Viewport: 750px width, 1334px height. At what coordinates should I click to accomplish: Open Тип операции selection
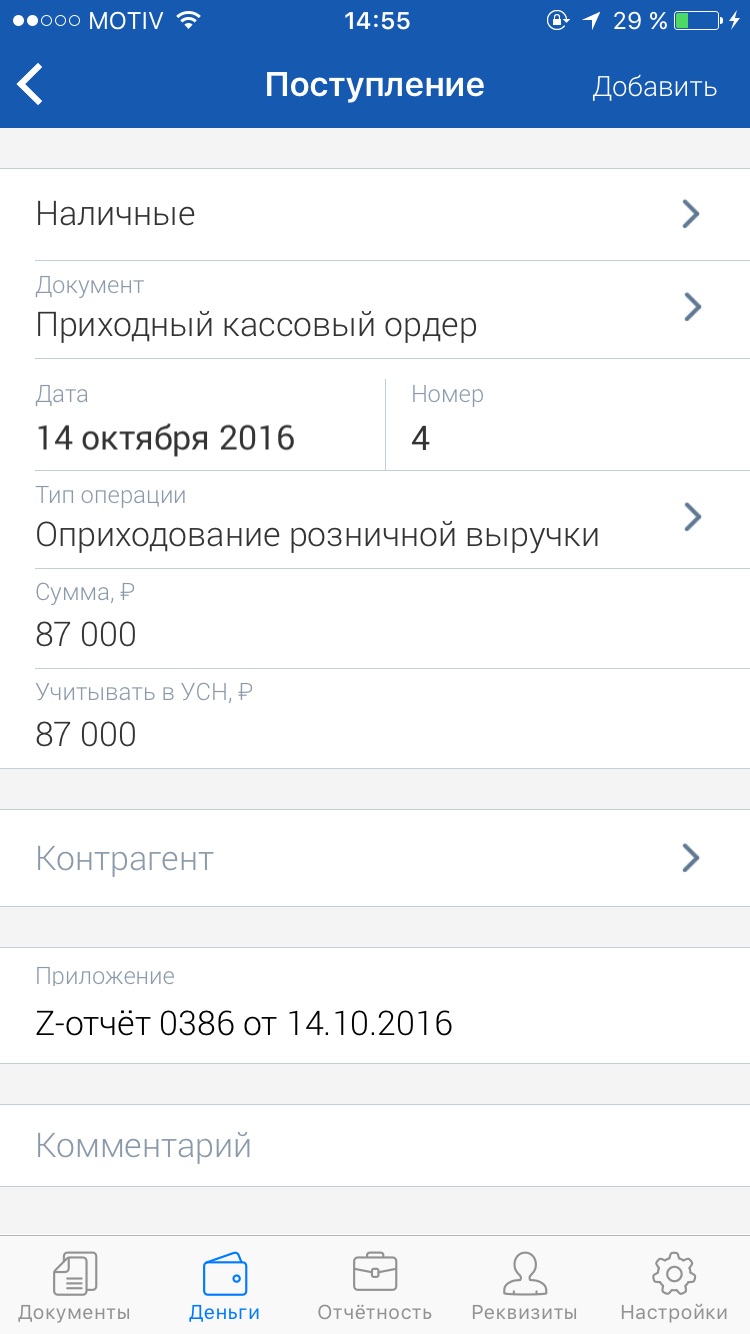[x=375, y=520]
